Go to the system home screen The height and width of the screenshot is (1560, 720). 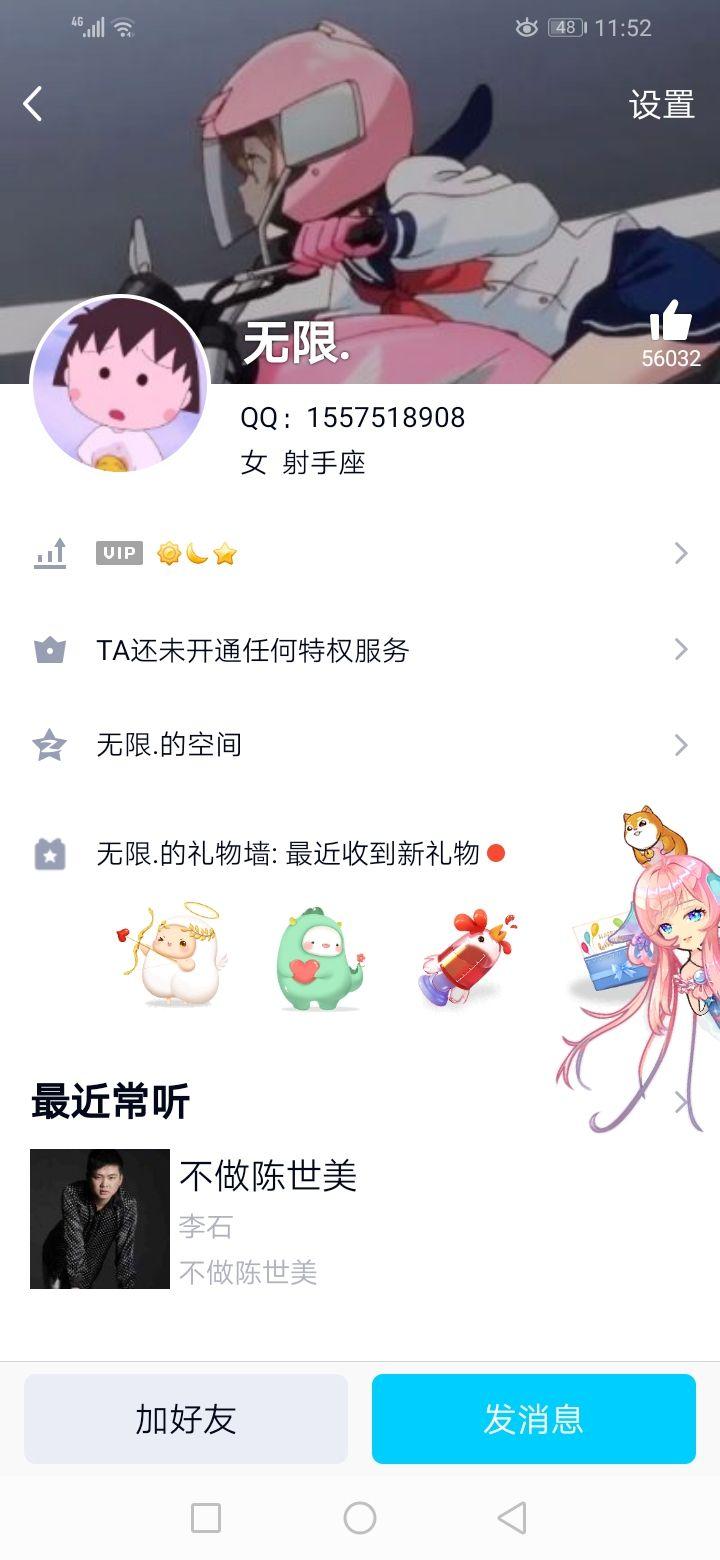click(360, 1518)
